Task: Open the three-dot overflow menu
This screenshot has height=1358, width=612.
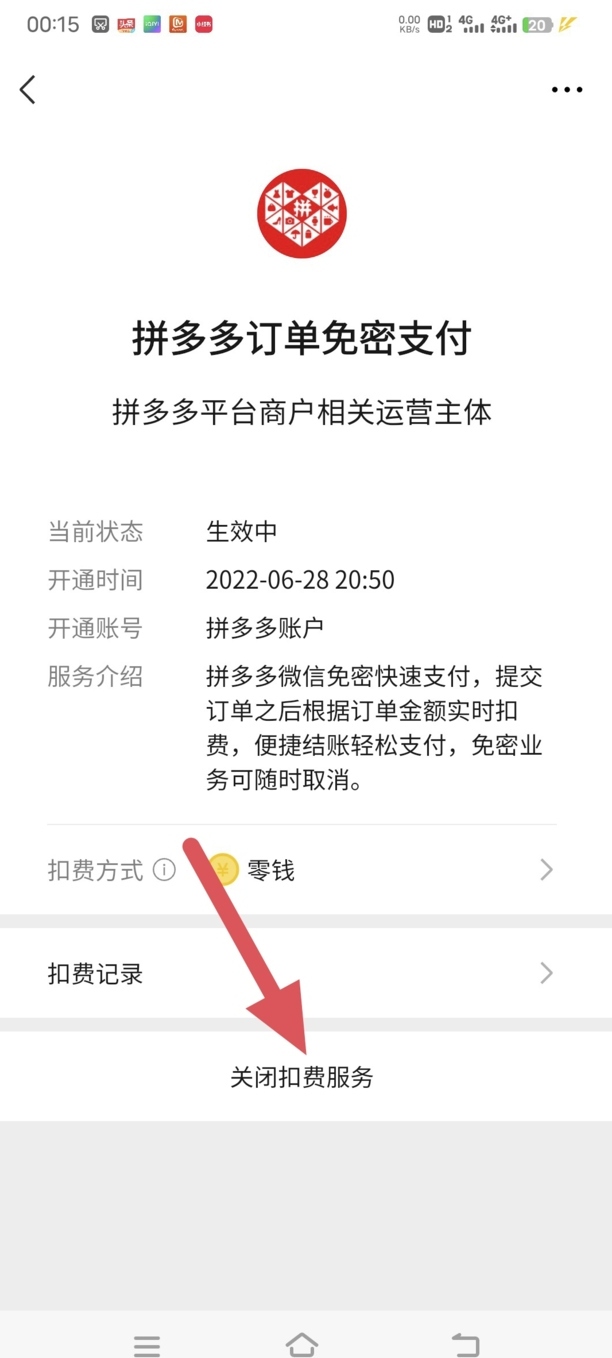Action: (567, 89)
